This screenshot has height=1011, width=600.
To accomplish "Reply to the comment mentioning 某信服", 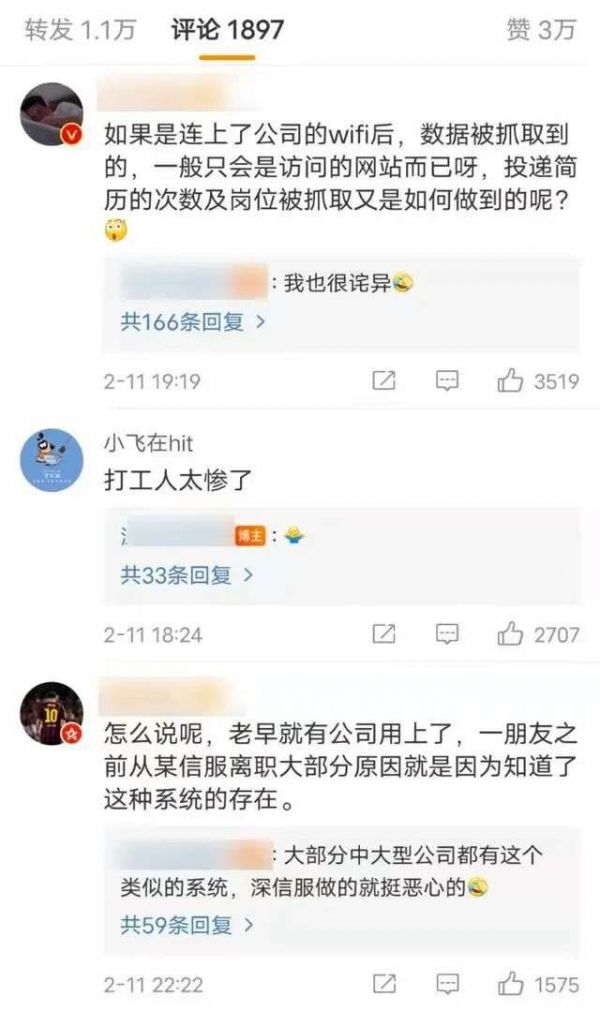I will point(447,986).
